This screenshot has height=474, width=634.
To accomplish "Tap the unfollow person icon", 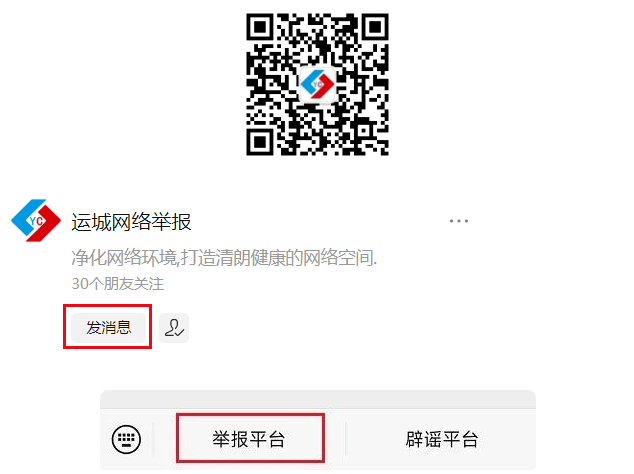I will pyautogui.click(x=174, y=327).
